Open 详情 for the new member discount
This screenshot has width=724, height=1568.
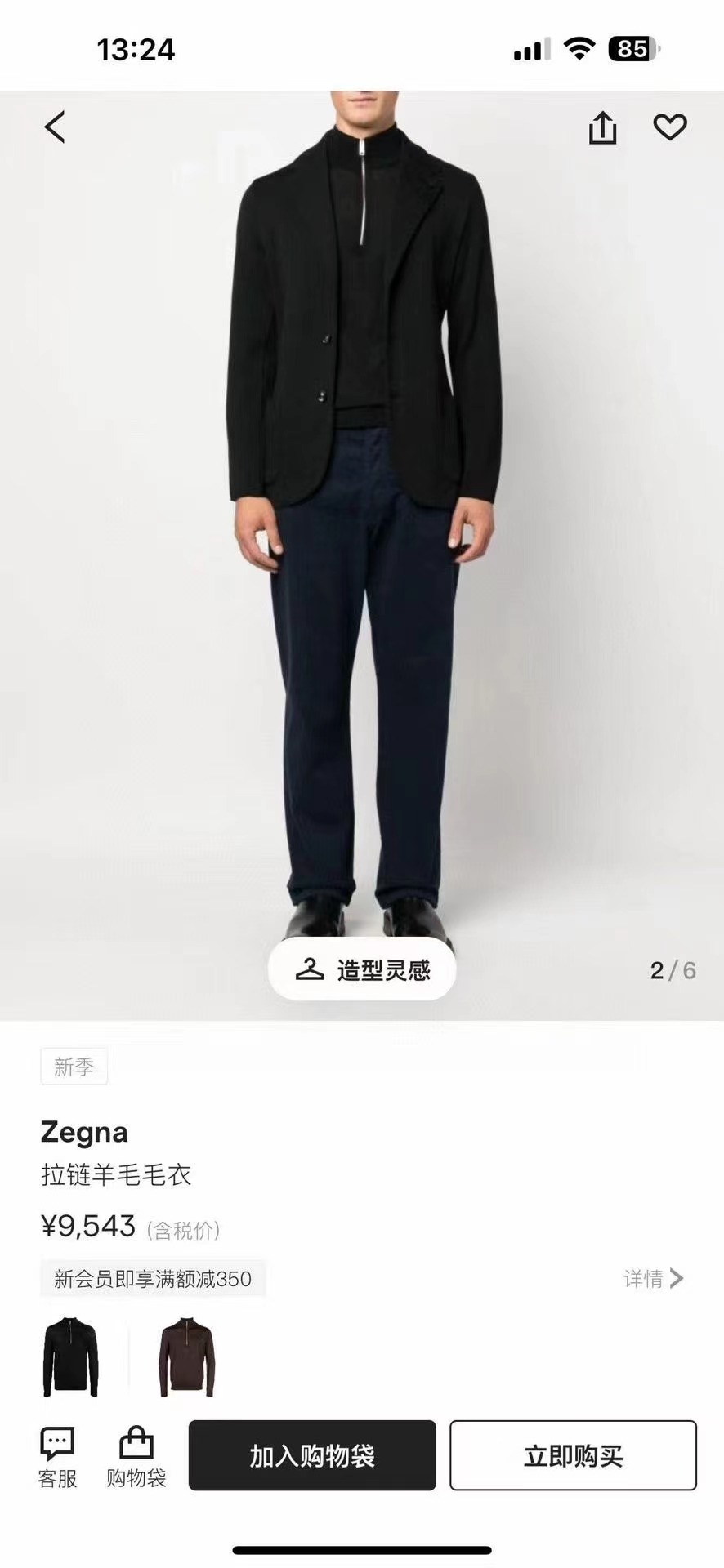(653, 1278)
